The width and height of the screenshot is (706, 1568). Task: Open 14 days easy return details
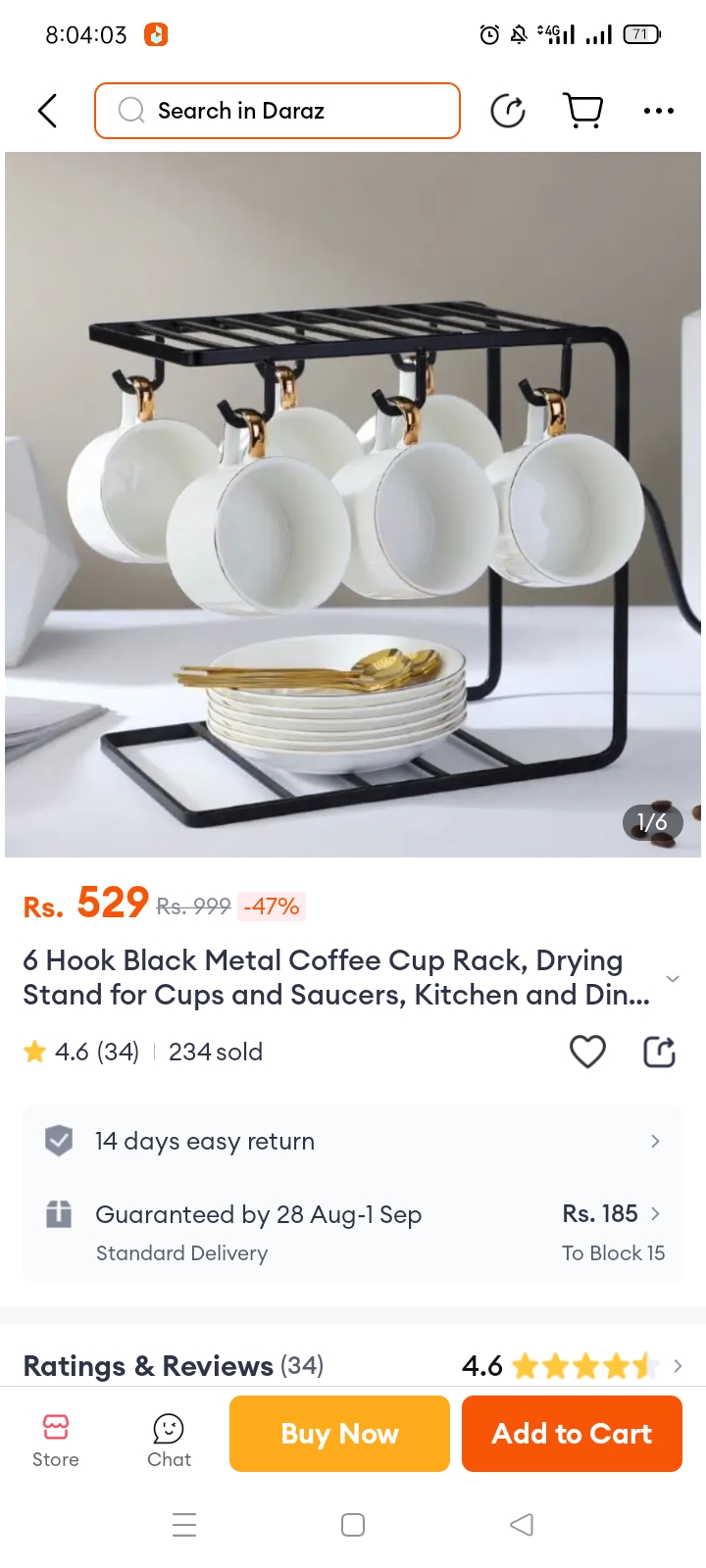pyautogui.click(x=353, y=1141)
